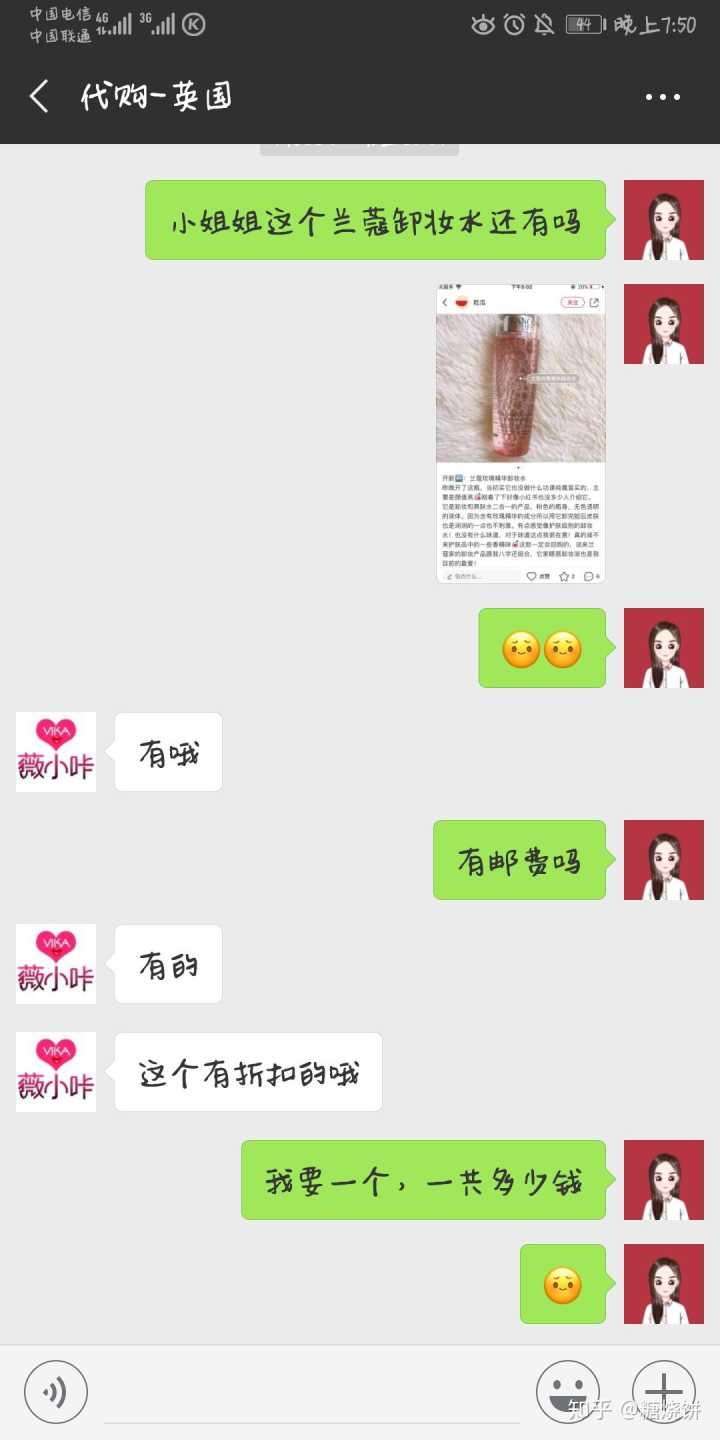The width and height of the screenshot is (720, 1440).
Task: Open the plus attachment menu
Action: pos(663,1391)
